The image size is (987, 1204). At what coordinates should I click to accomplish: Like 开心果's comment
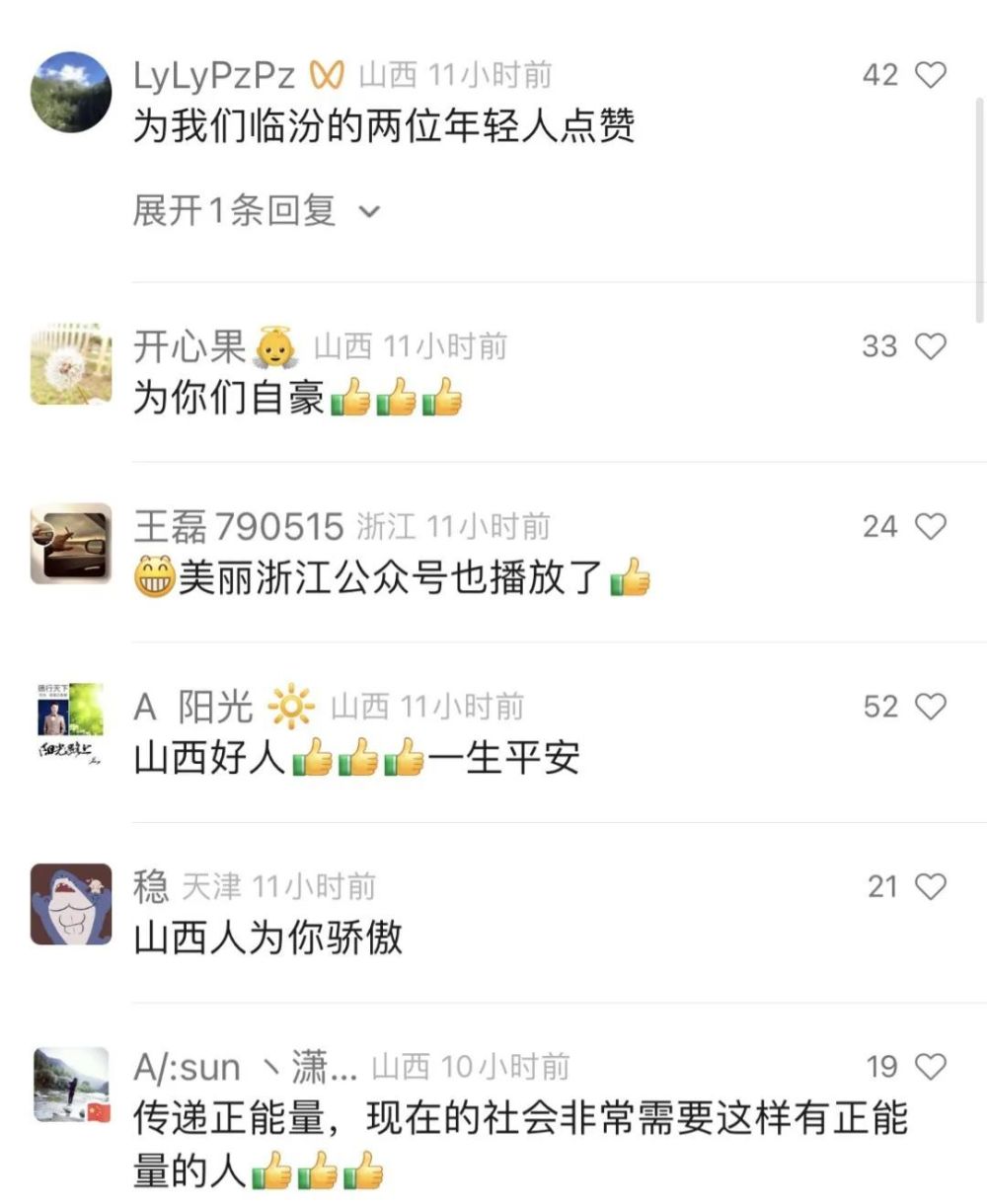click(931, 346)
